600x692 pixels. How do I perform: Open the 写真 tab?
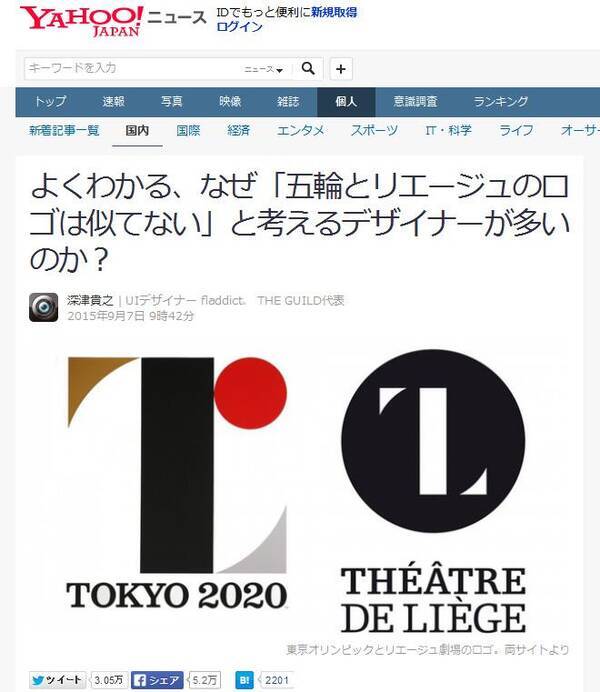coord(172,102)
